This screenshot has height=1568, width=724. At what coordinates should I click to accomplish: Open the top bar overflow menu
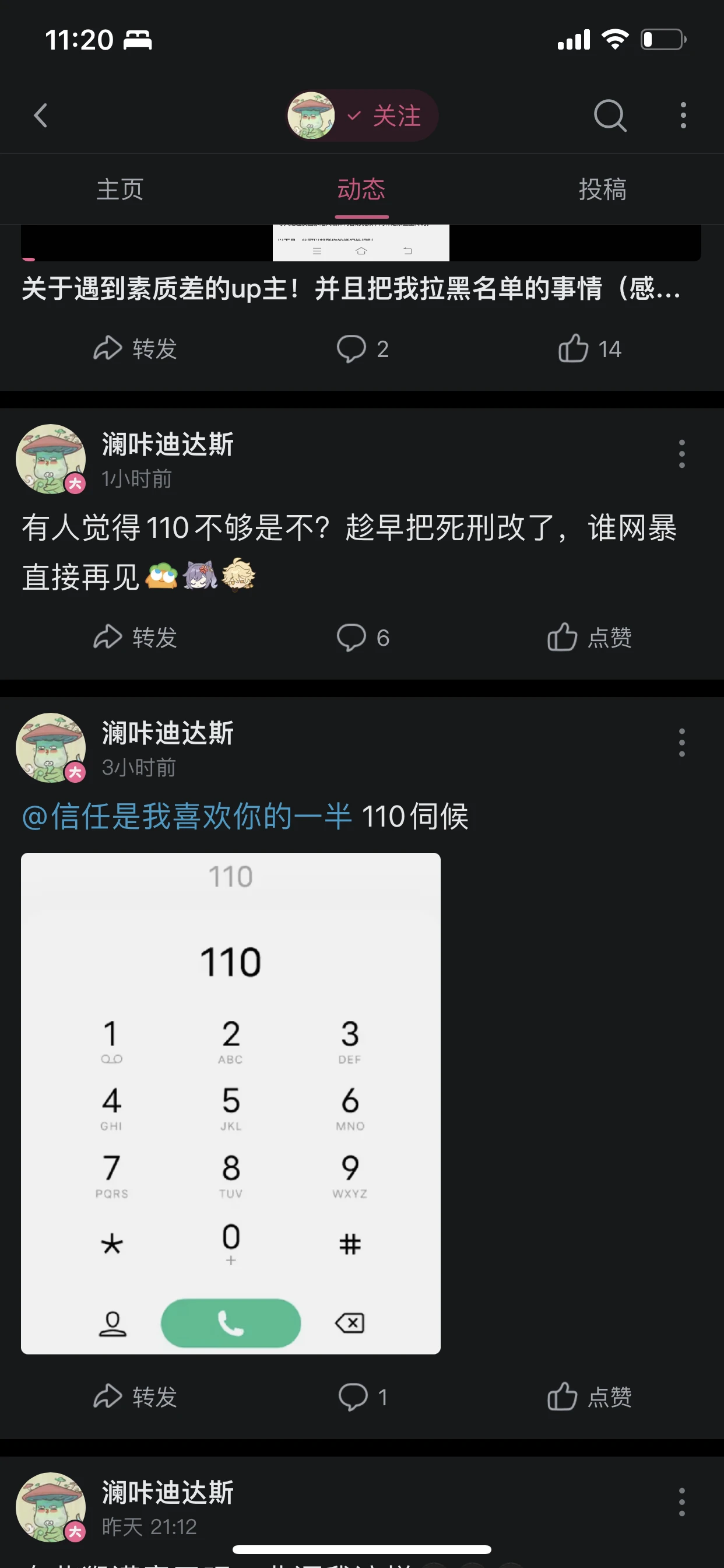tap(683, 115)
